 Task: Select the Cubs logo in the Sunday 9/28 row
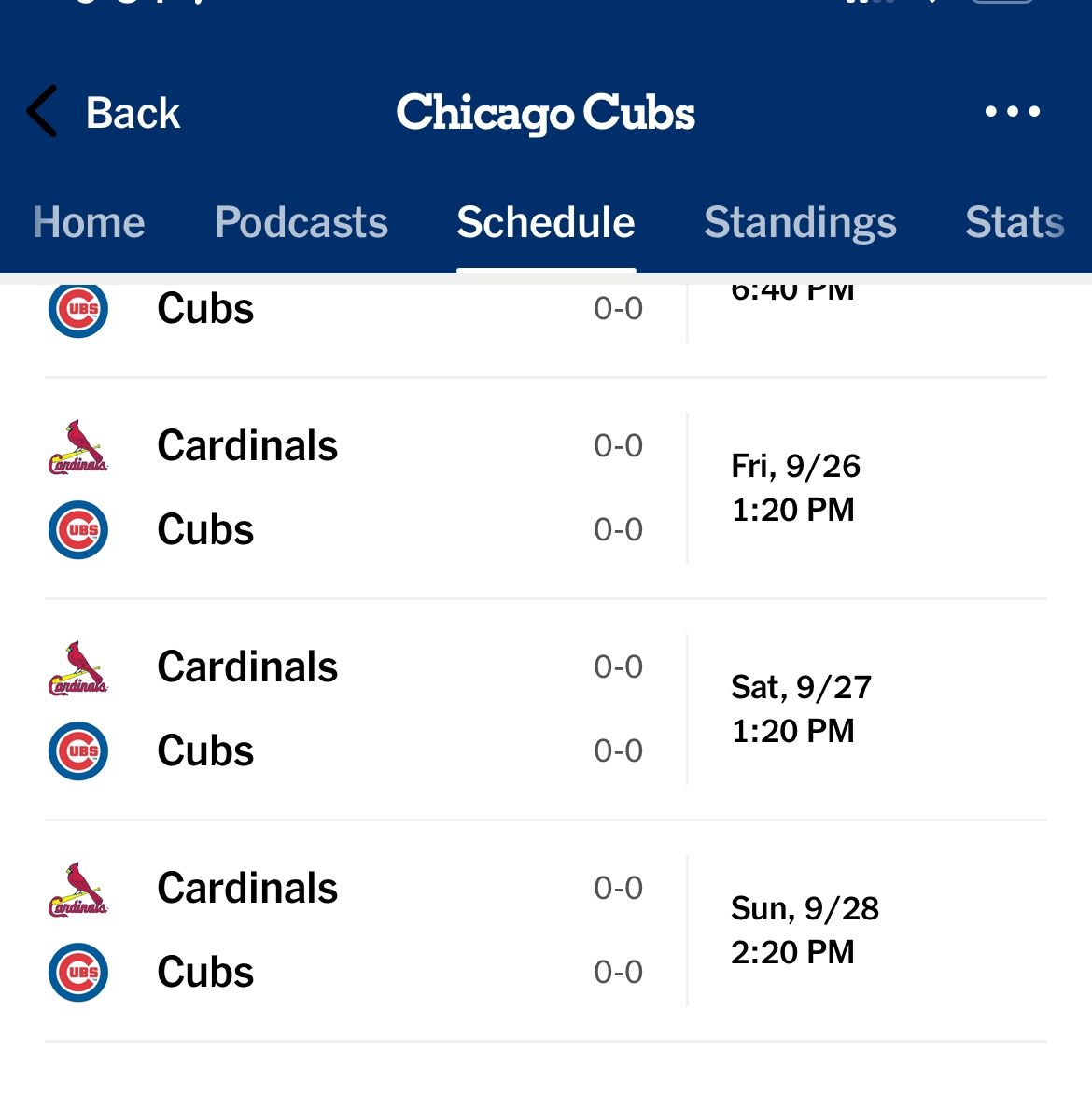77,972
